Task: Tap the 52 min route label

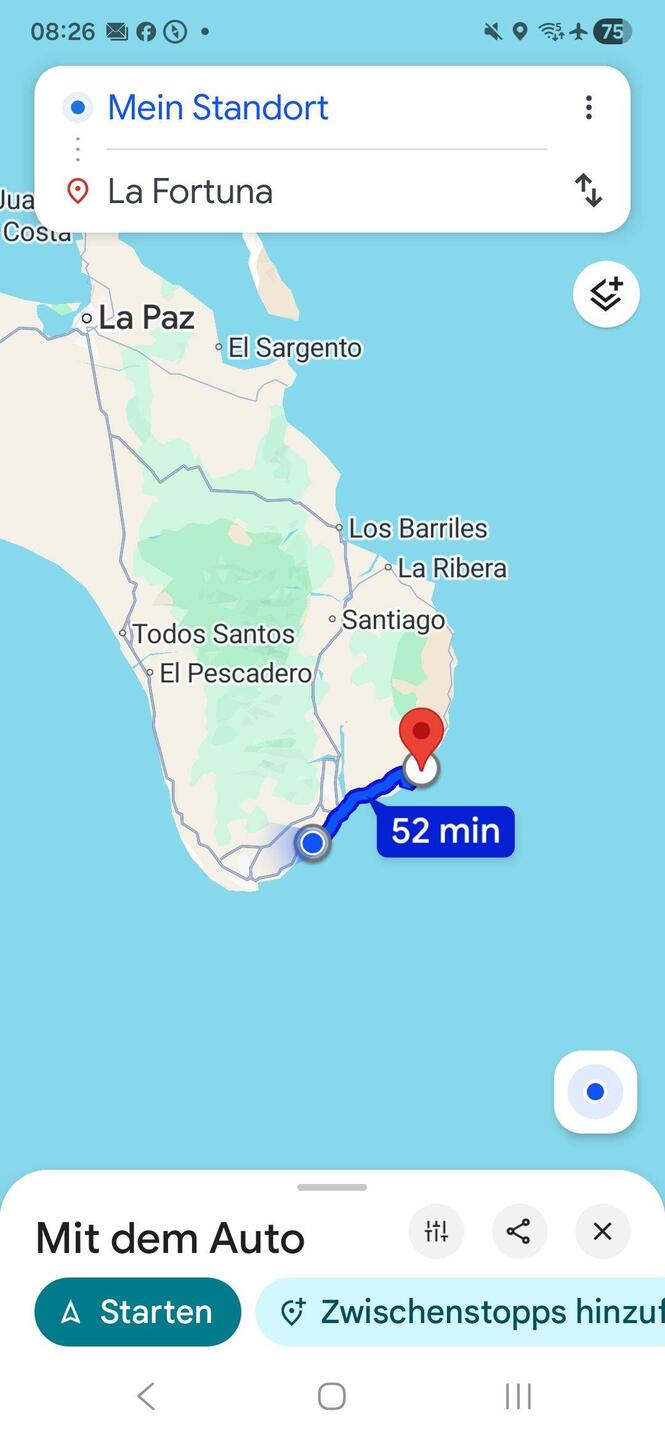Action: (445, 831)
